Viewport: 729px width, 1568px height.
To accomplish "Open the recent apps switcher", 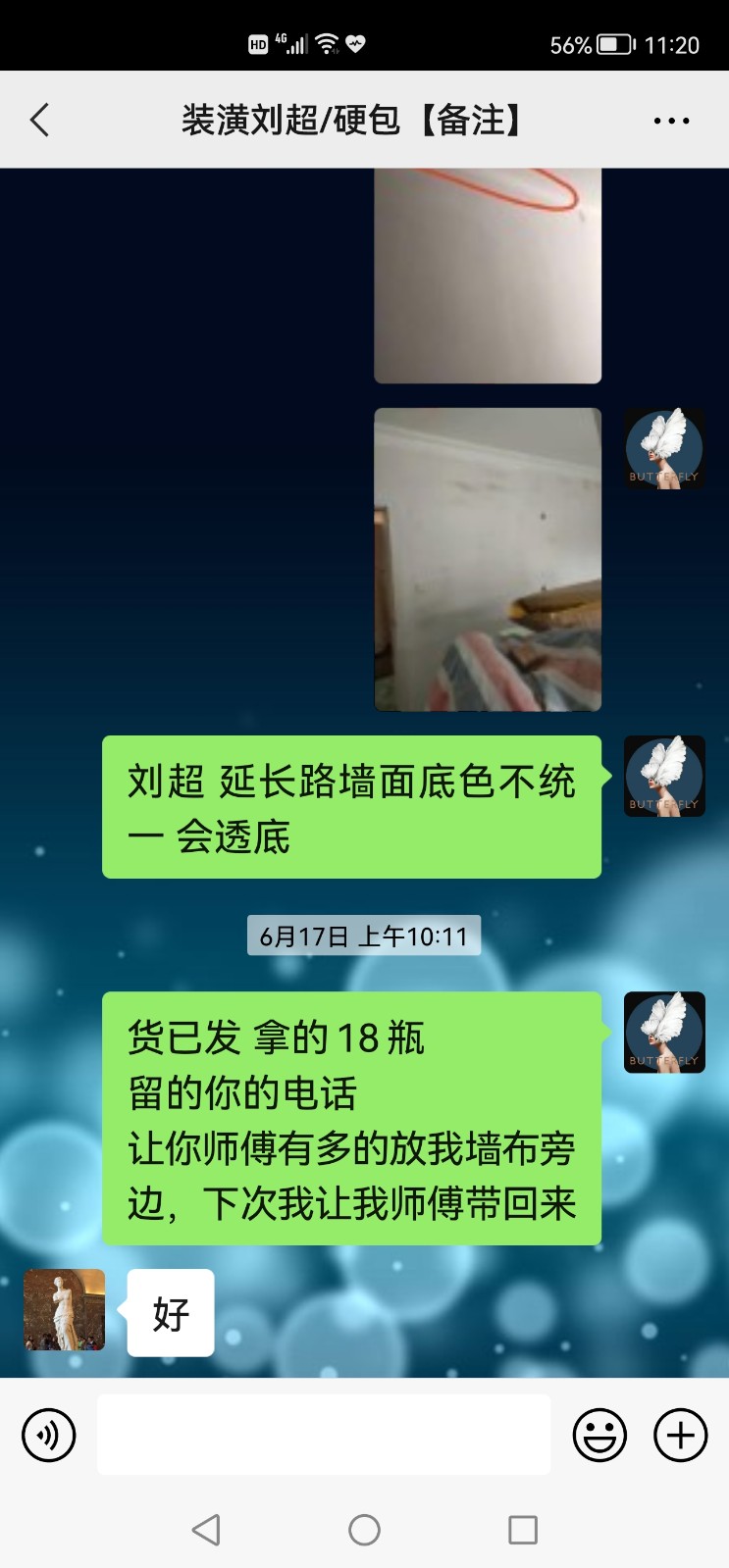I will (523, 1530).
